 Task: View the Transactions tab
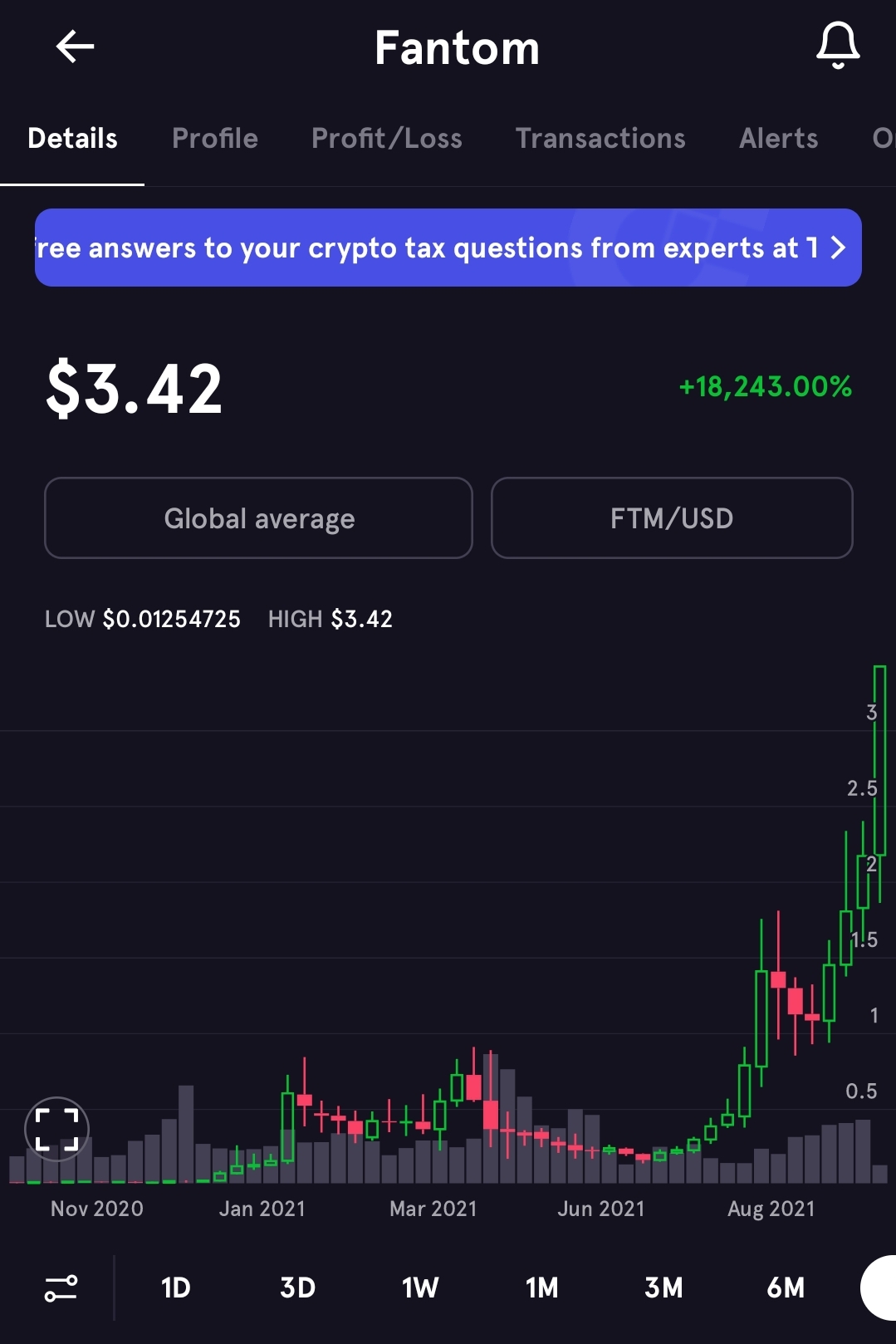[600, 138]
